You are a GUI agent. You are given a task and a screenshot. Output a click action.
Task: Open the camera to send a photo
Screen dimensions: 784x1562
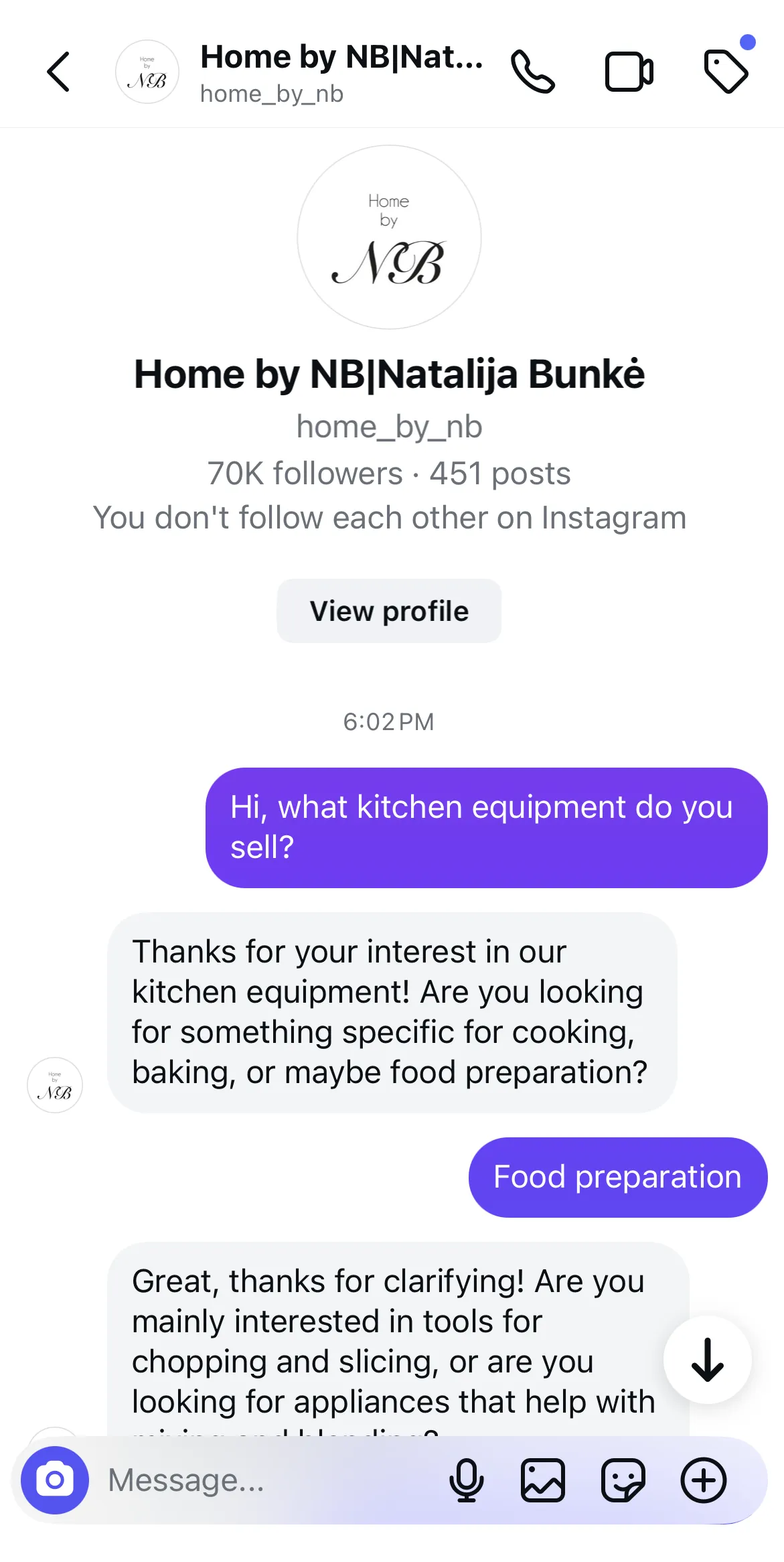tap(55, 1480)
